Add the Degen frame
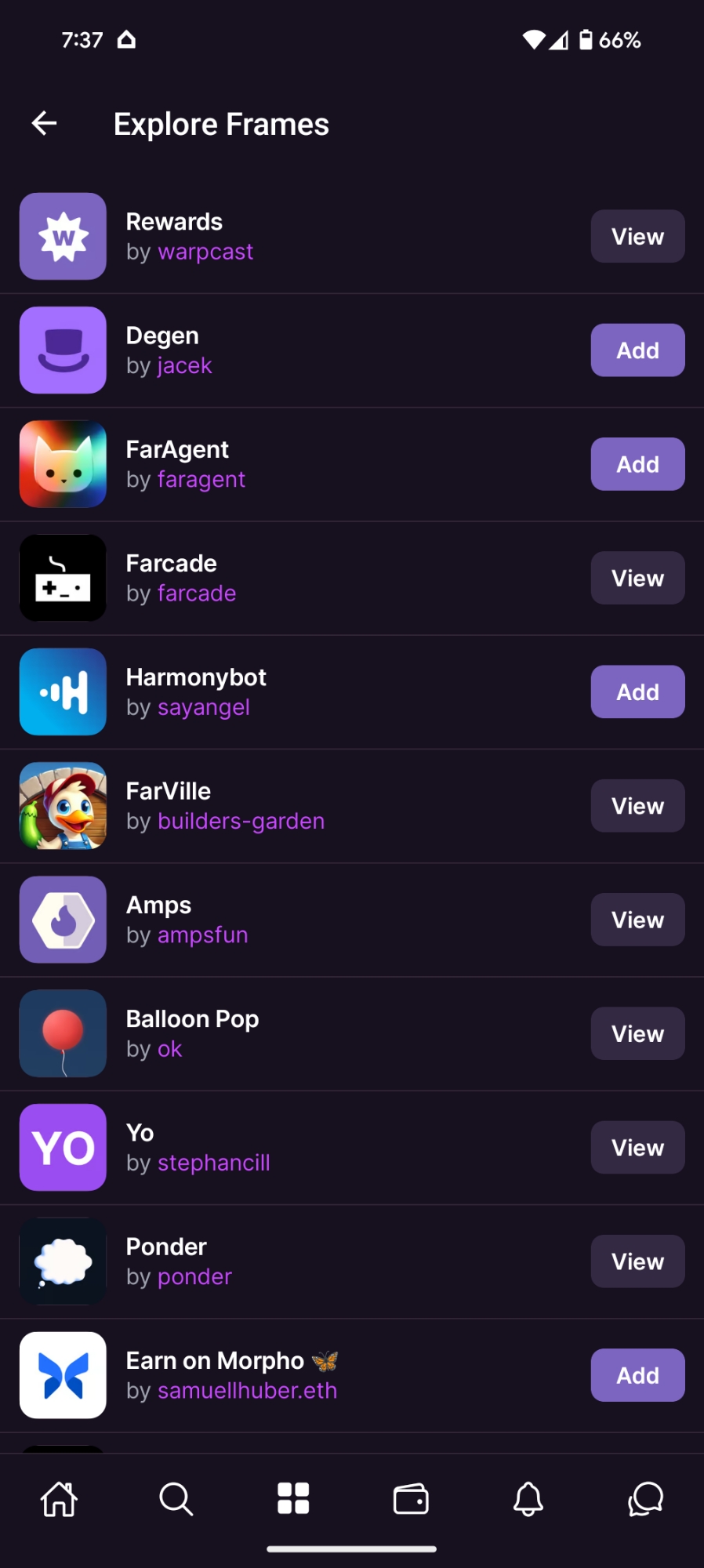This screenshot has height=1568, width=704. 637,350
